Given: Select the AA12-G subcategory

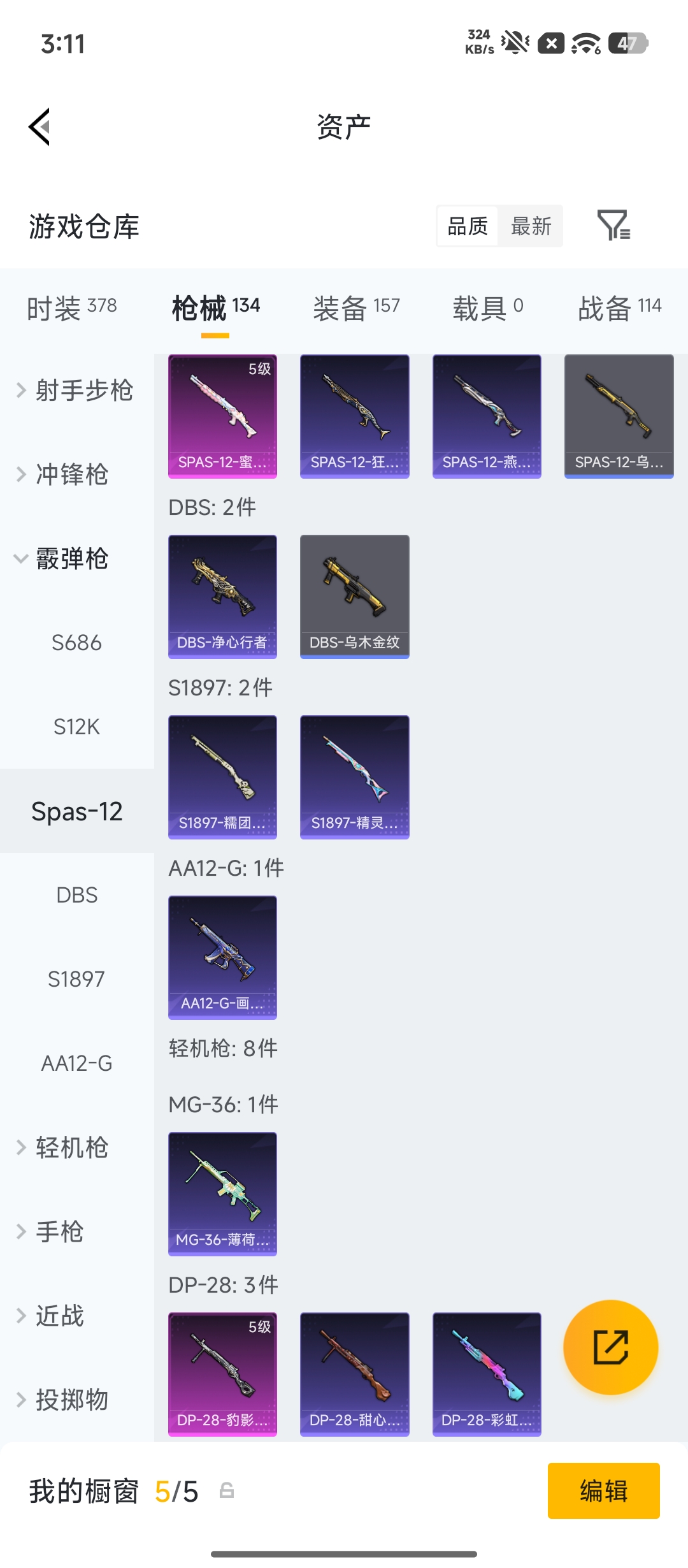Looking at the screenshot, I should pos(76,1063).
